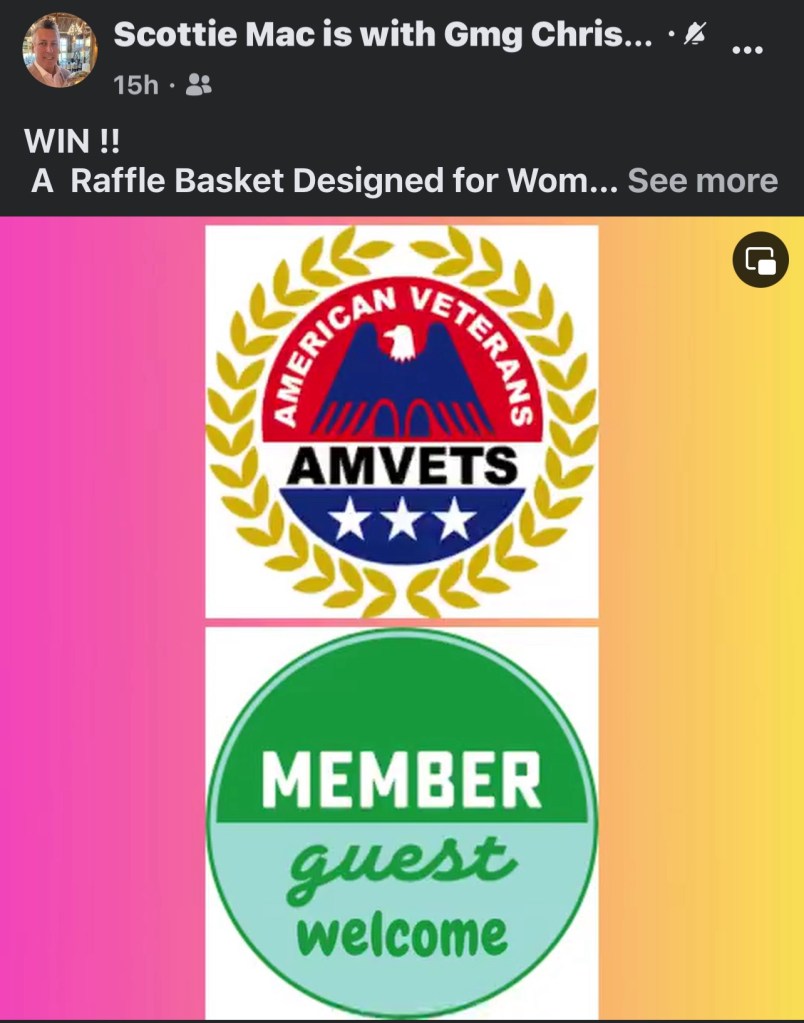This screenshot has height=1023, width=804.
Task: Open the AMVETS image in the post
Action: coord(402,421)
